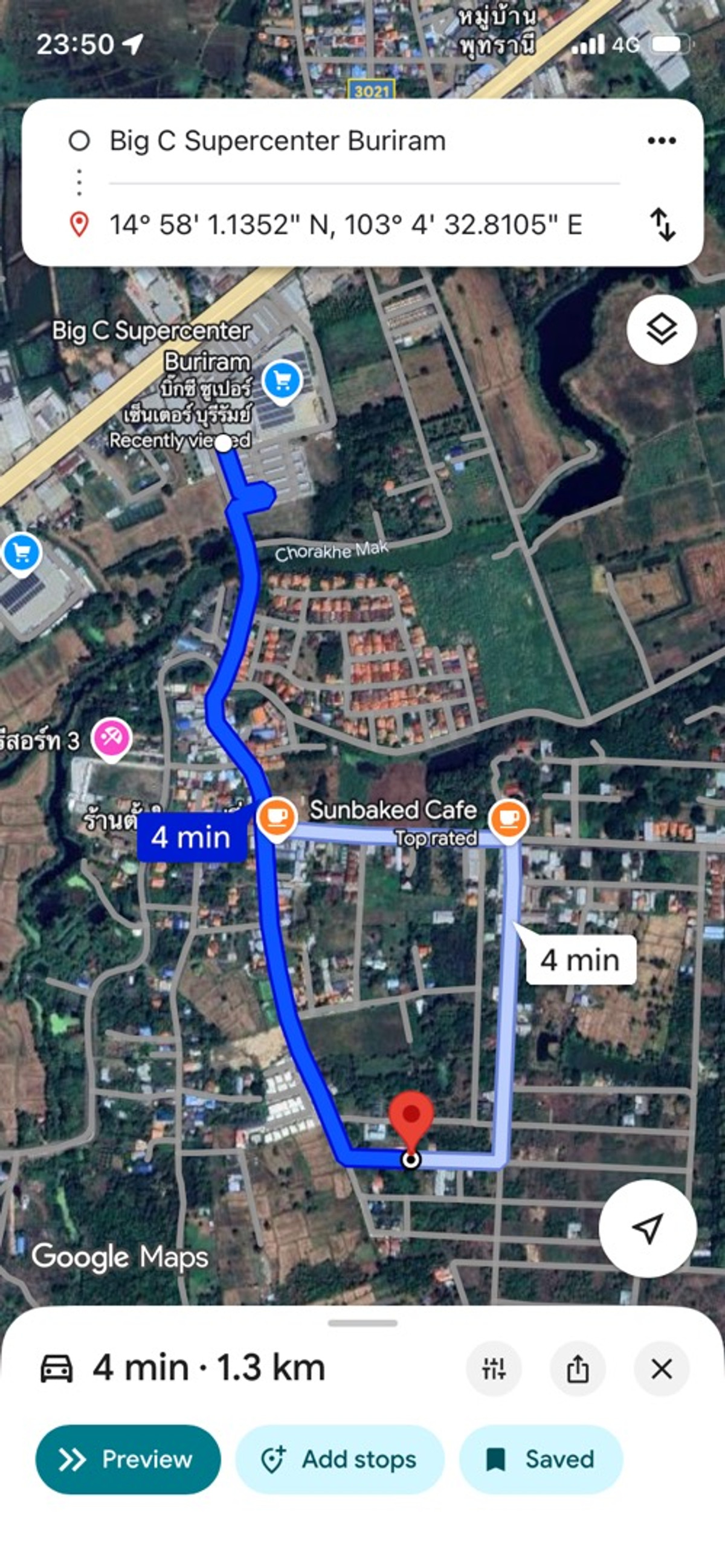The width and height of the screenshot is (725, 1568).
Task: Edit the destination coordinates field
Action: [x=346, y=225]
